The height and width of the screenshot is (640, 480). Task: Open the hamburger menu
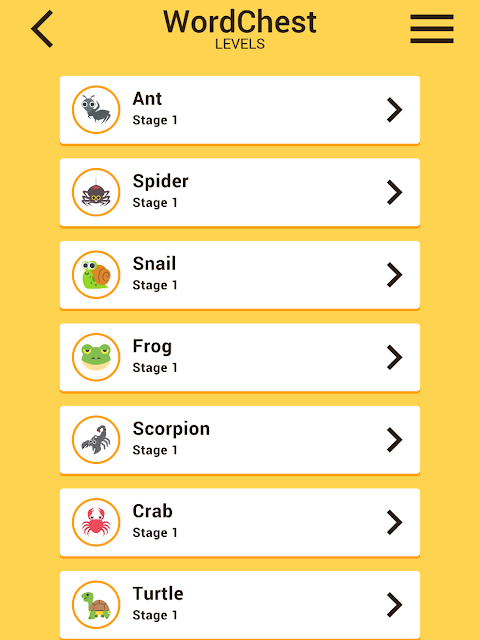[432, 29]
